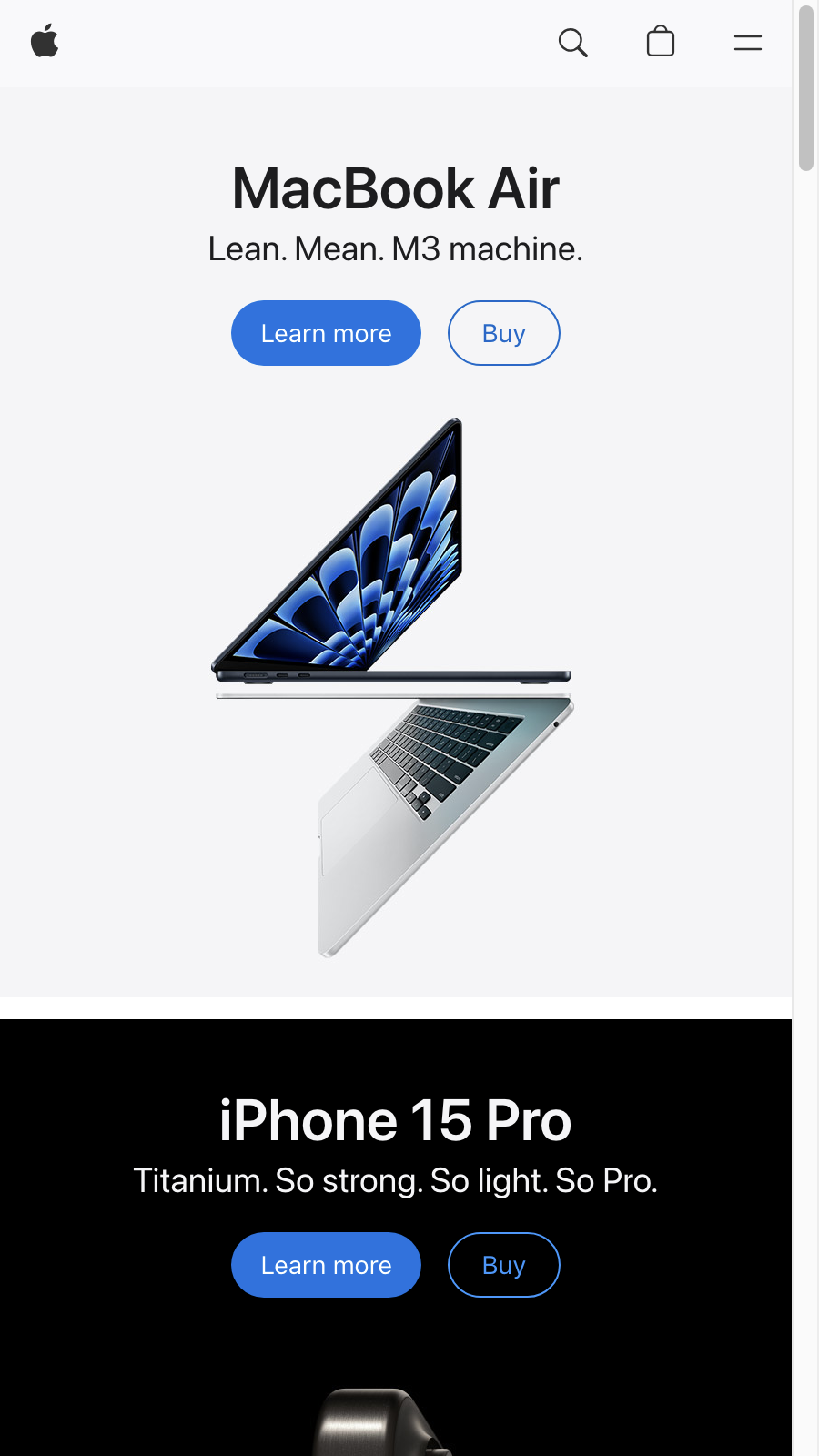The image size is (819, 1456).
Task: Open the shopping bag
Action: click(x=661, y=42)
